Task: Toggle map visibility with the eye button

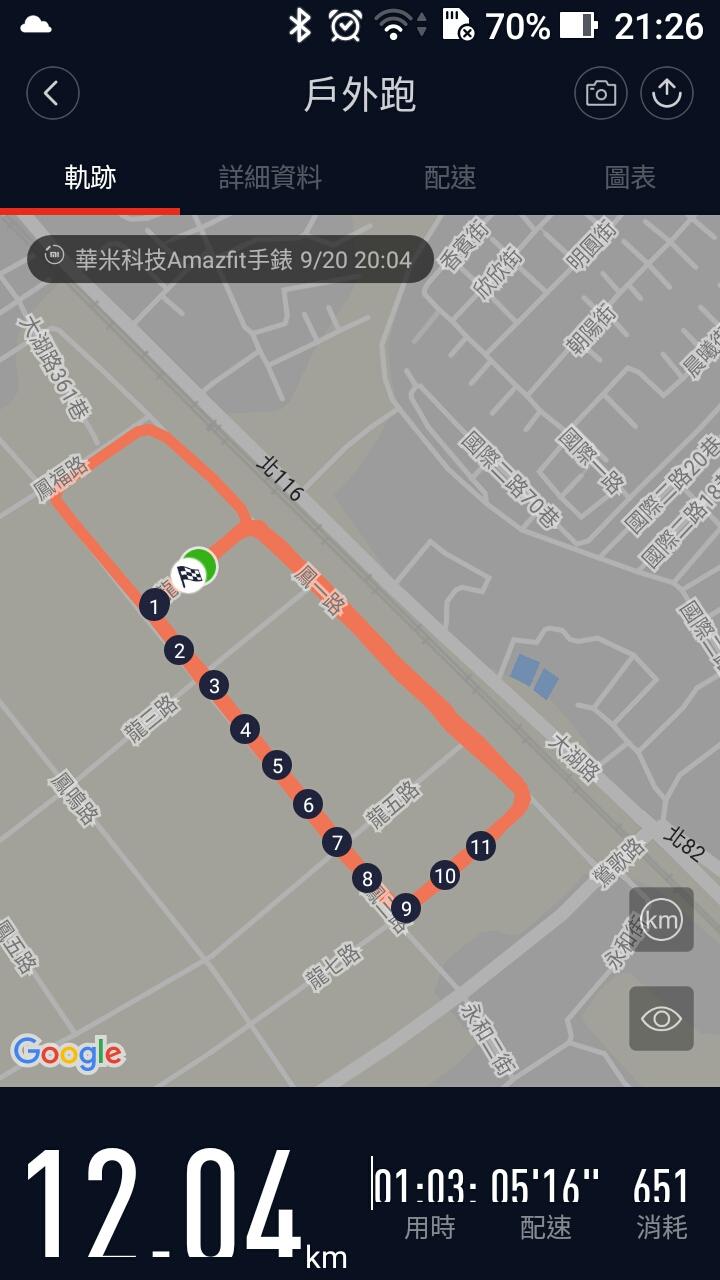Action: coord(661,1018)
